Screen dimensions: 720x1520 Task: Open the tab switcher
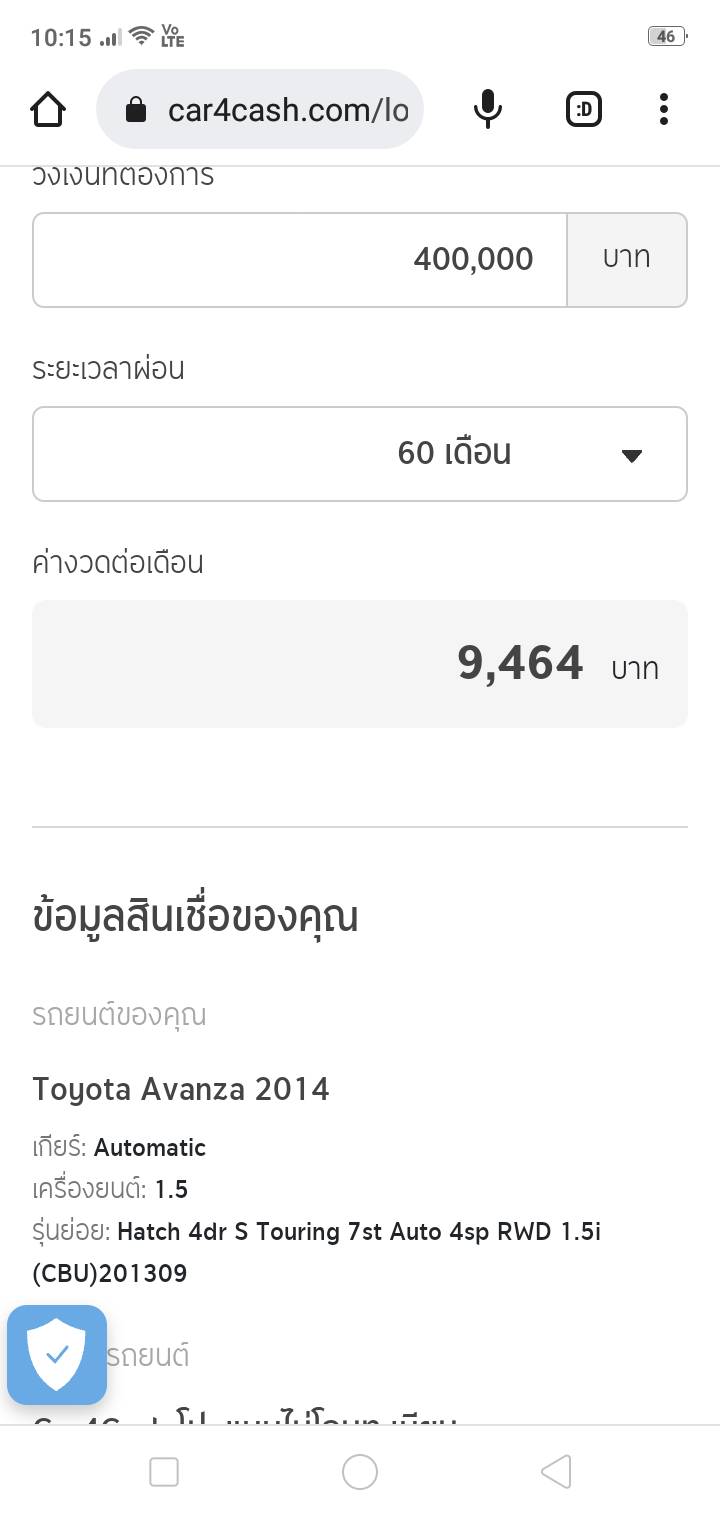pos(584,109)
